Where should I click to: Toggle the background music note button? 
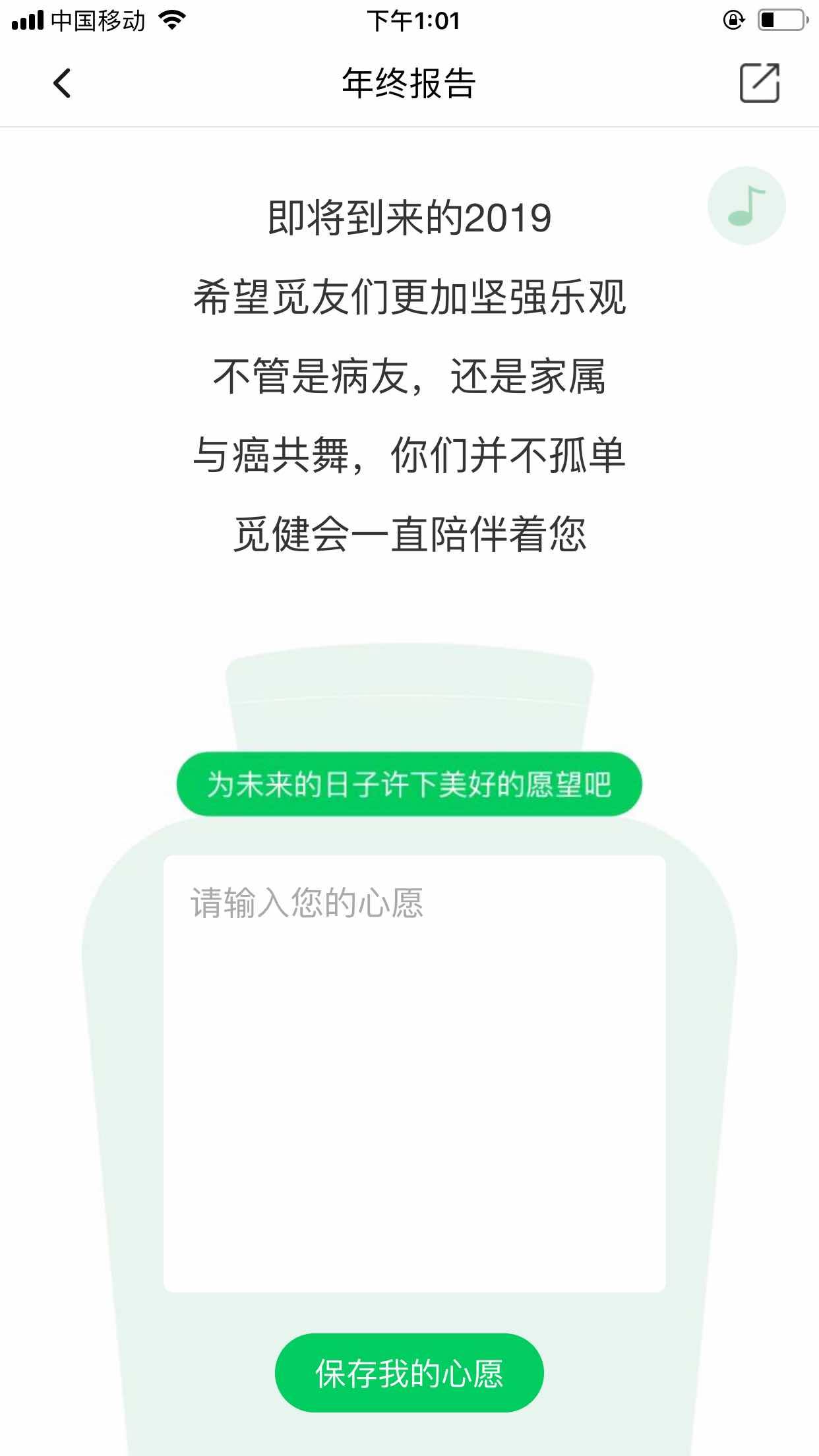[746, 206]
